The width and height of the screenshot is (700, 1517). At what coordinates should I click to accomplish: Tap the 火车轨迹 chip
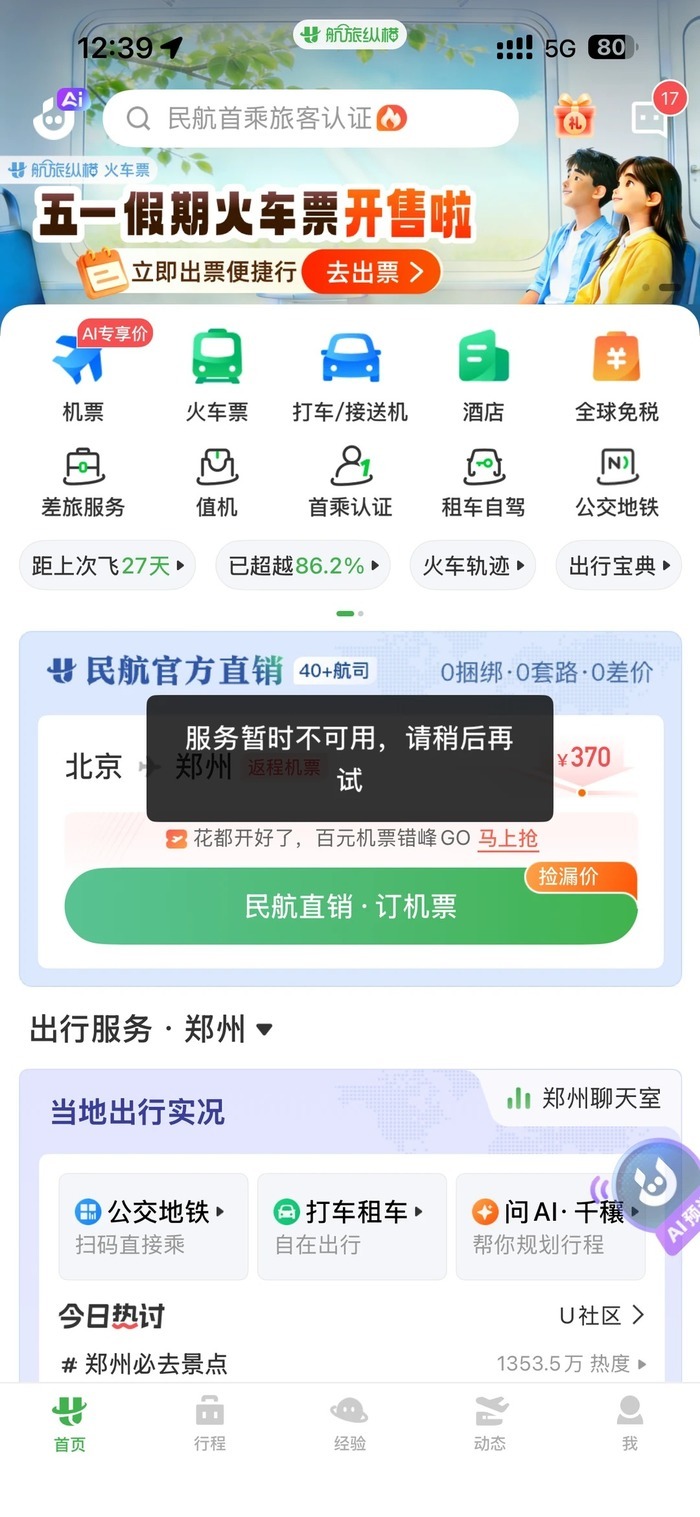click(x=472, y=566)
